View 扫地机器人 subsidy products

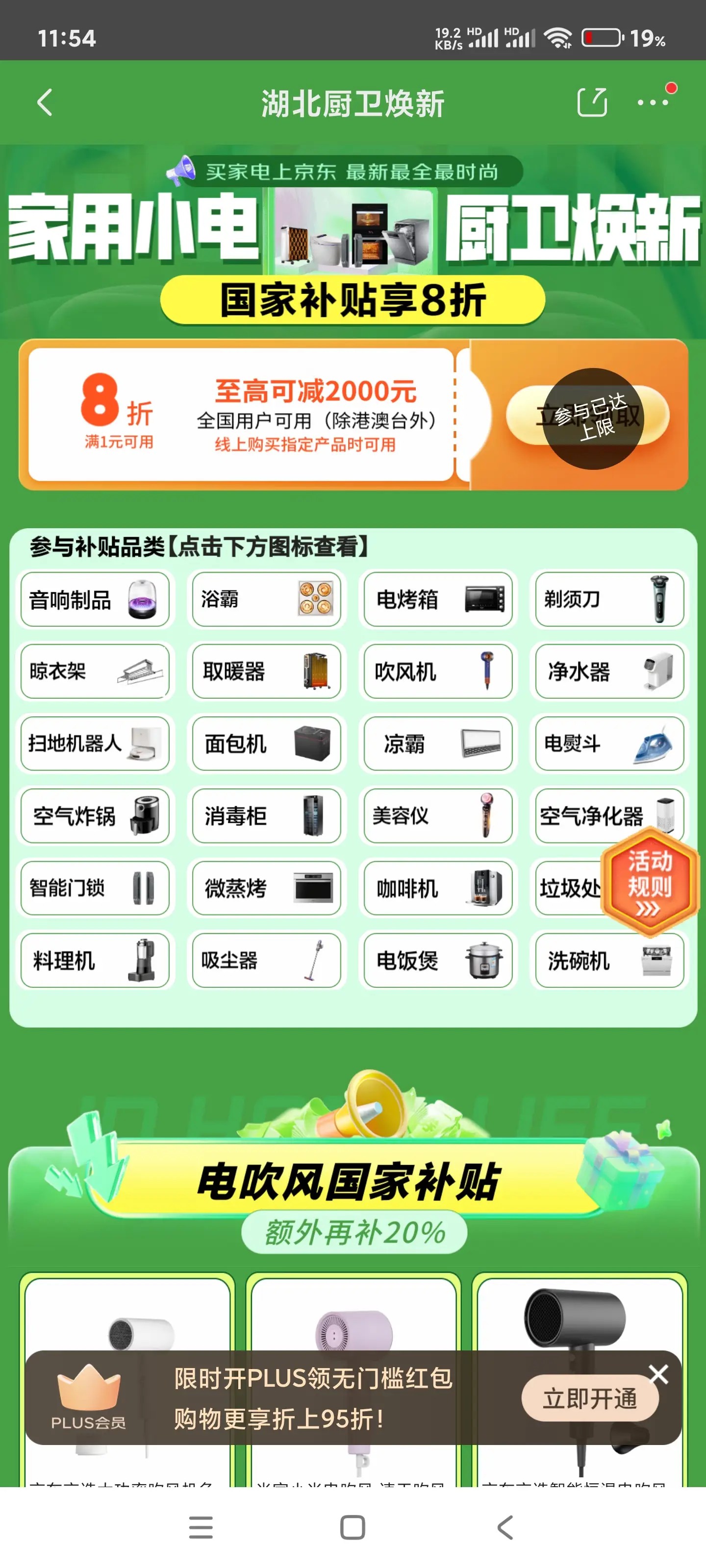click(95, 743)
